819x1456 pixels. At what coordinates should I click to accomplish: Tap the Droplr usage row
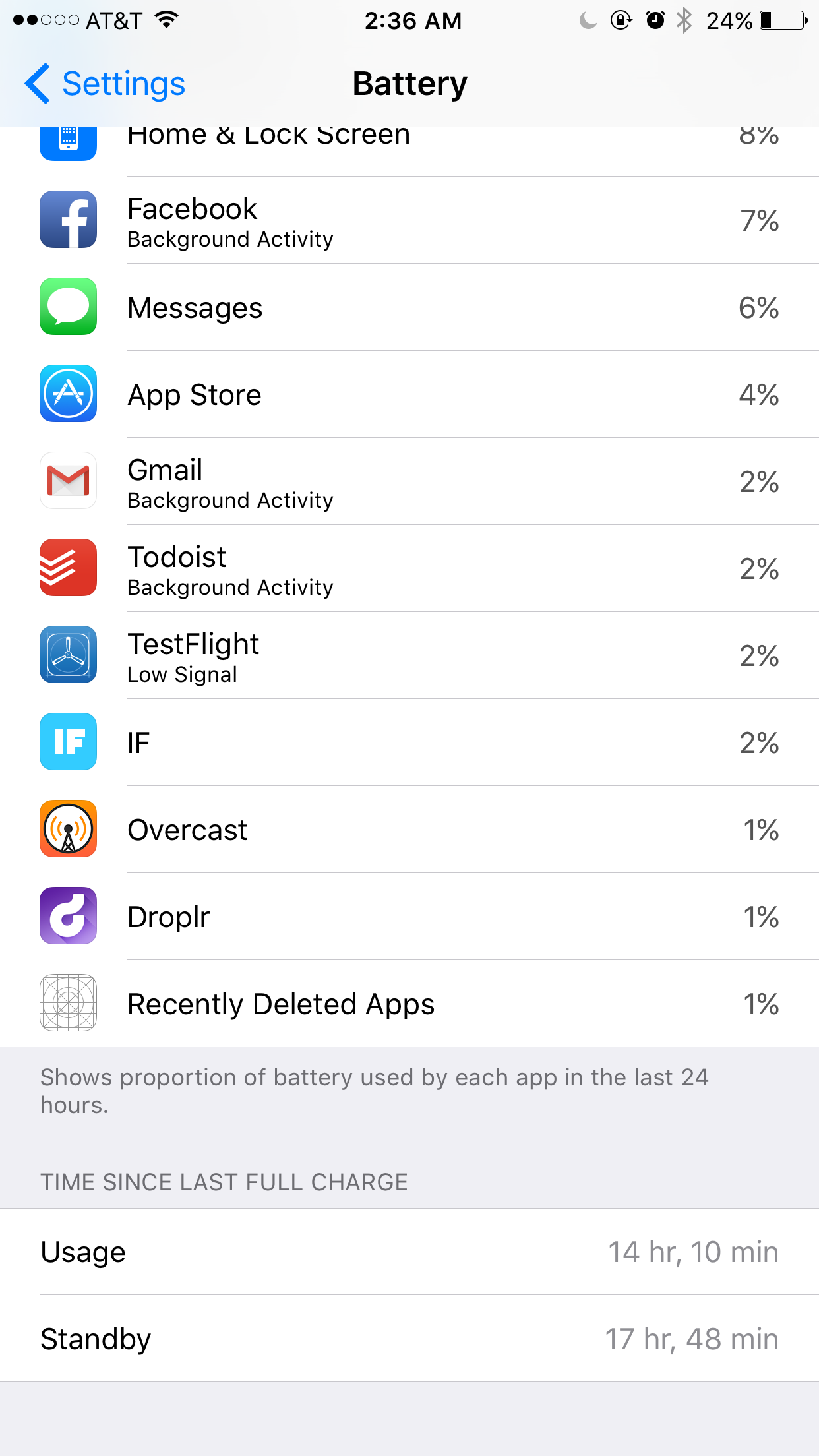pyautogui.click(x=409, y=917)
